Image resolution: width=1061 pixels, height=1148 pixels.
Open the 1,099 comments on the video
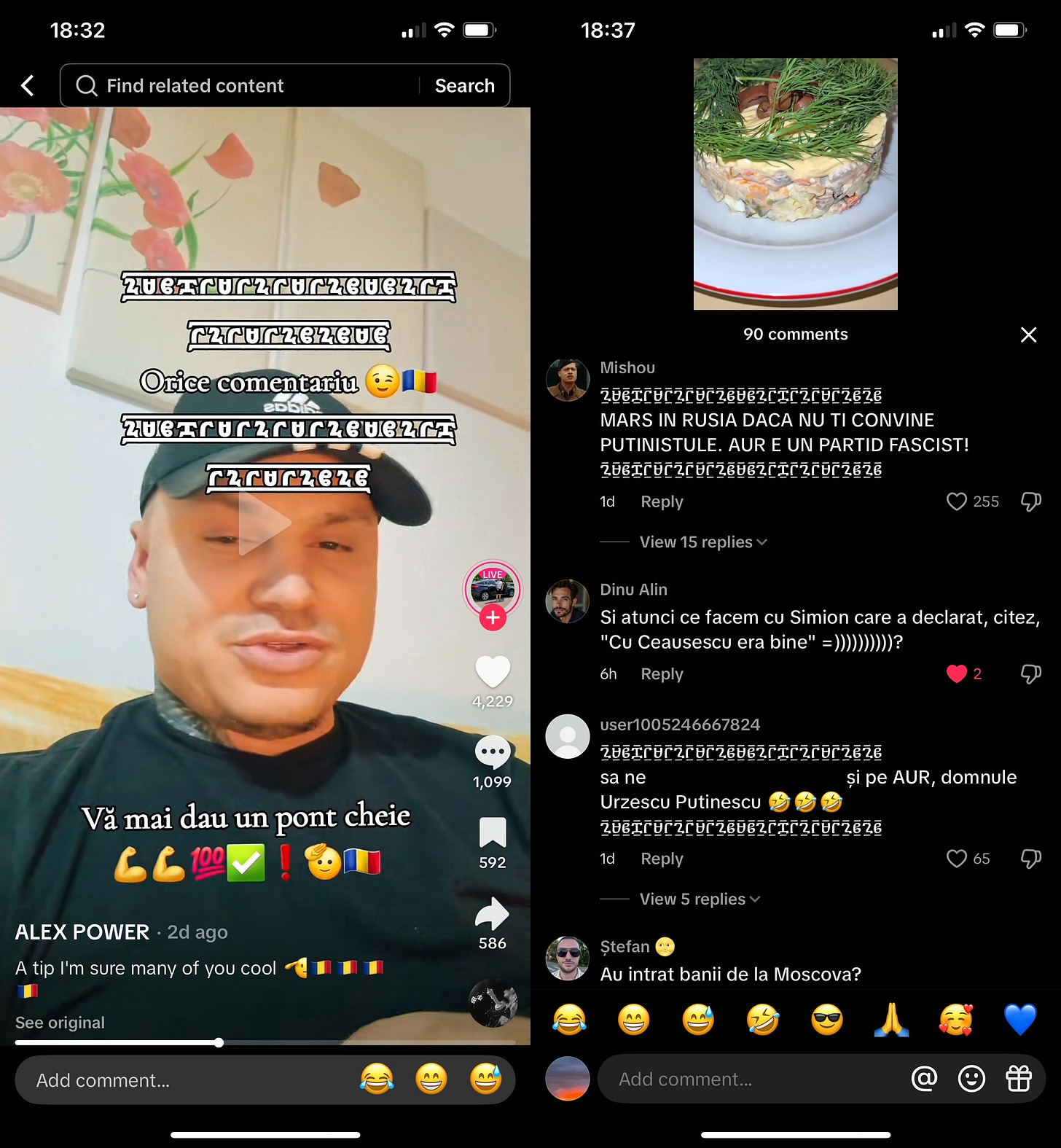click(493, 753)
